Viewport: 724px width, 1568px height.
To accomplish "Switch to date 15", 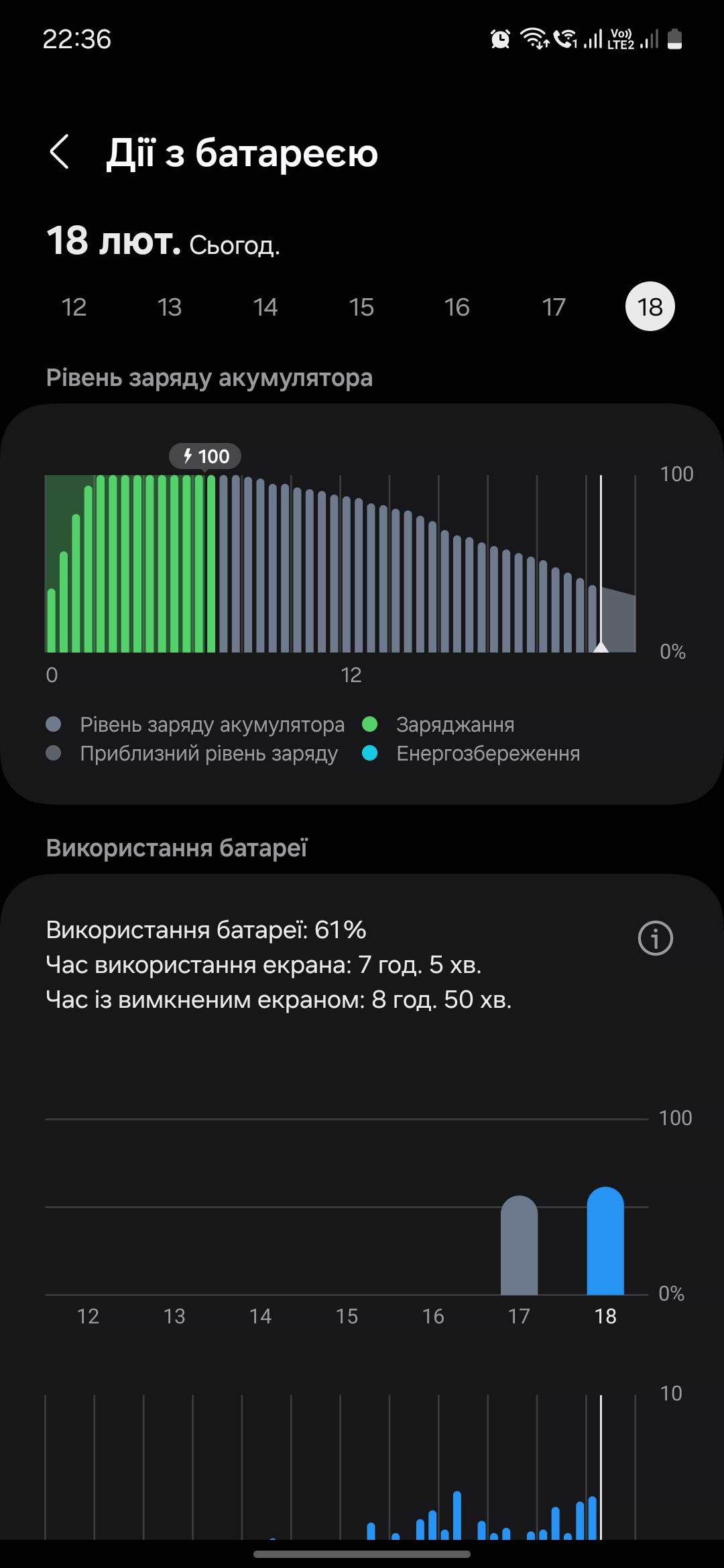I will 361,307.
